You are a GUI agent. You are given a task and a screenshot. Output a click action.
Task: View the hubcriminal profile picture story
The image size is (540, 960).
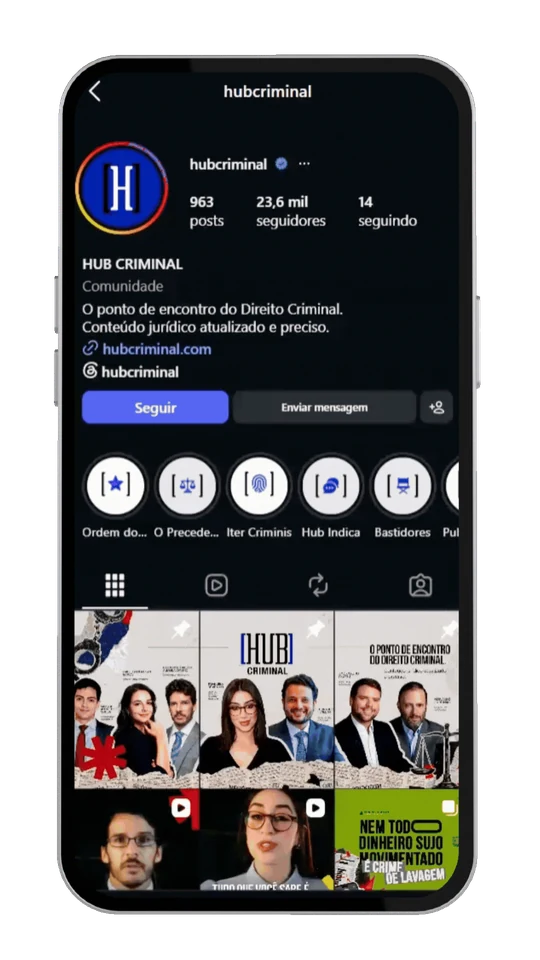click(121, 188)
